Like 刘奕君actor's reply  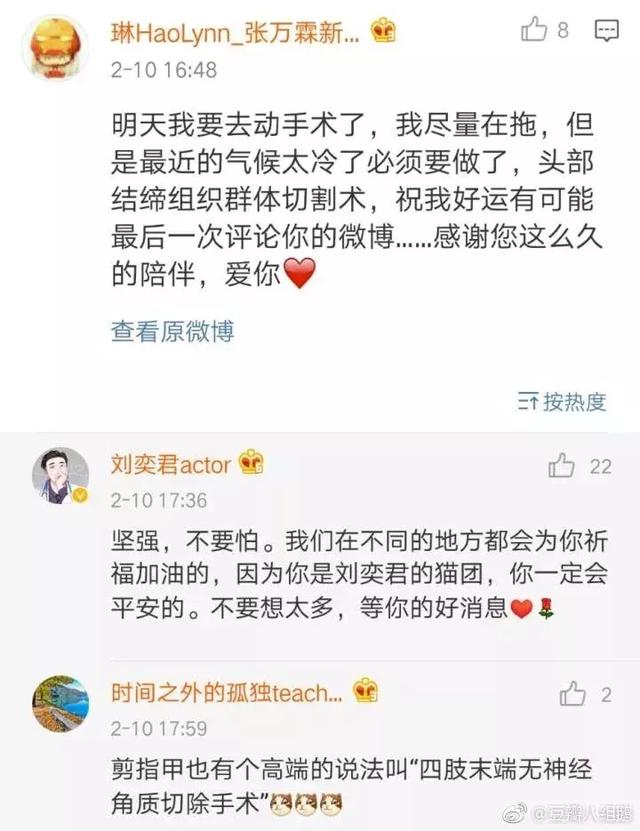point(562,465)
